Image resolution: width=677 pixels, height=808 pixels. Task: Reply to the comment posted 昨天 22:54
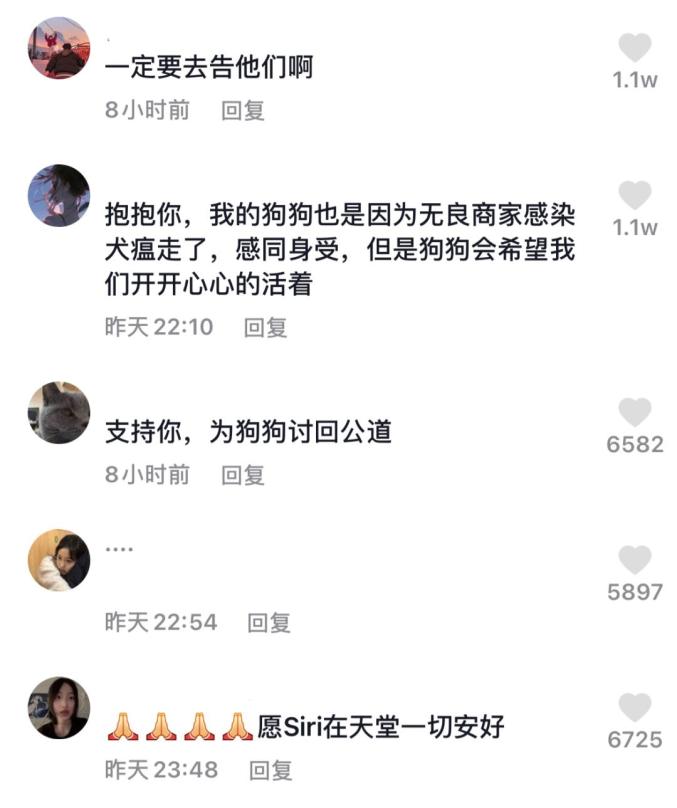coord(270,623)
